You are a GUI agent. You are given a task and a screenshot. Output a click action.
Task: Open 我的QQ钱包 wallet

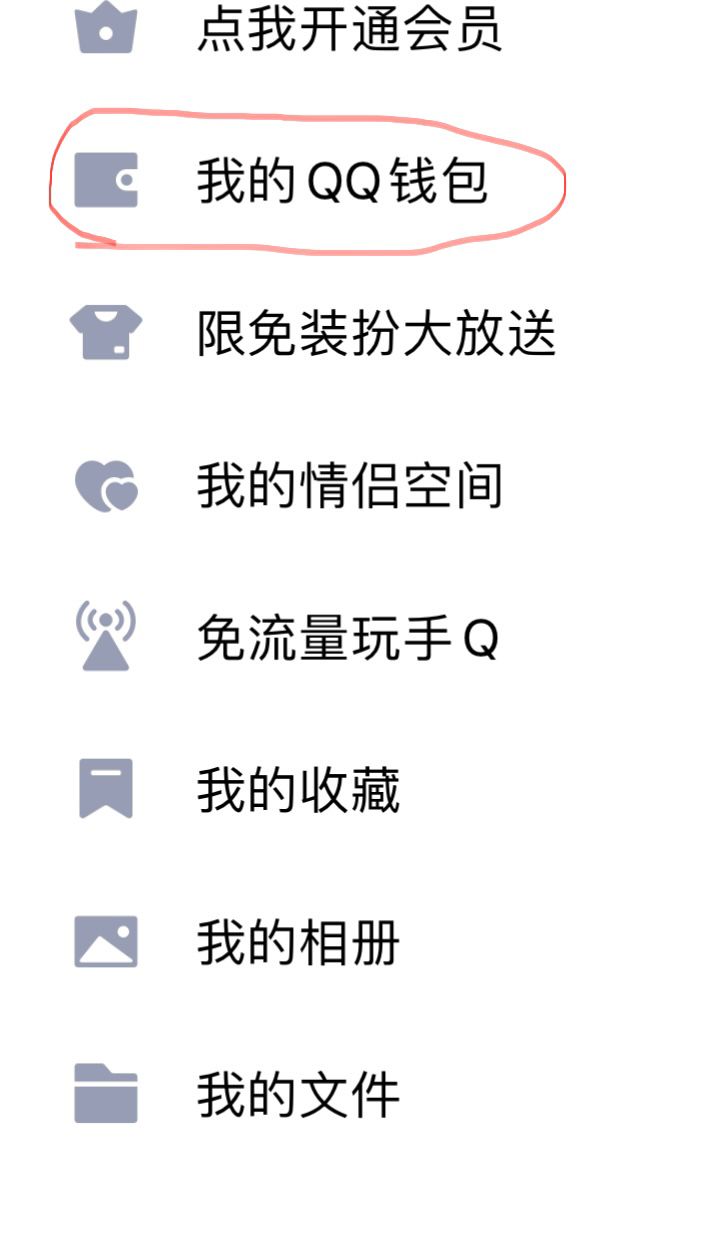364,182
